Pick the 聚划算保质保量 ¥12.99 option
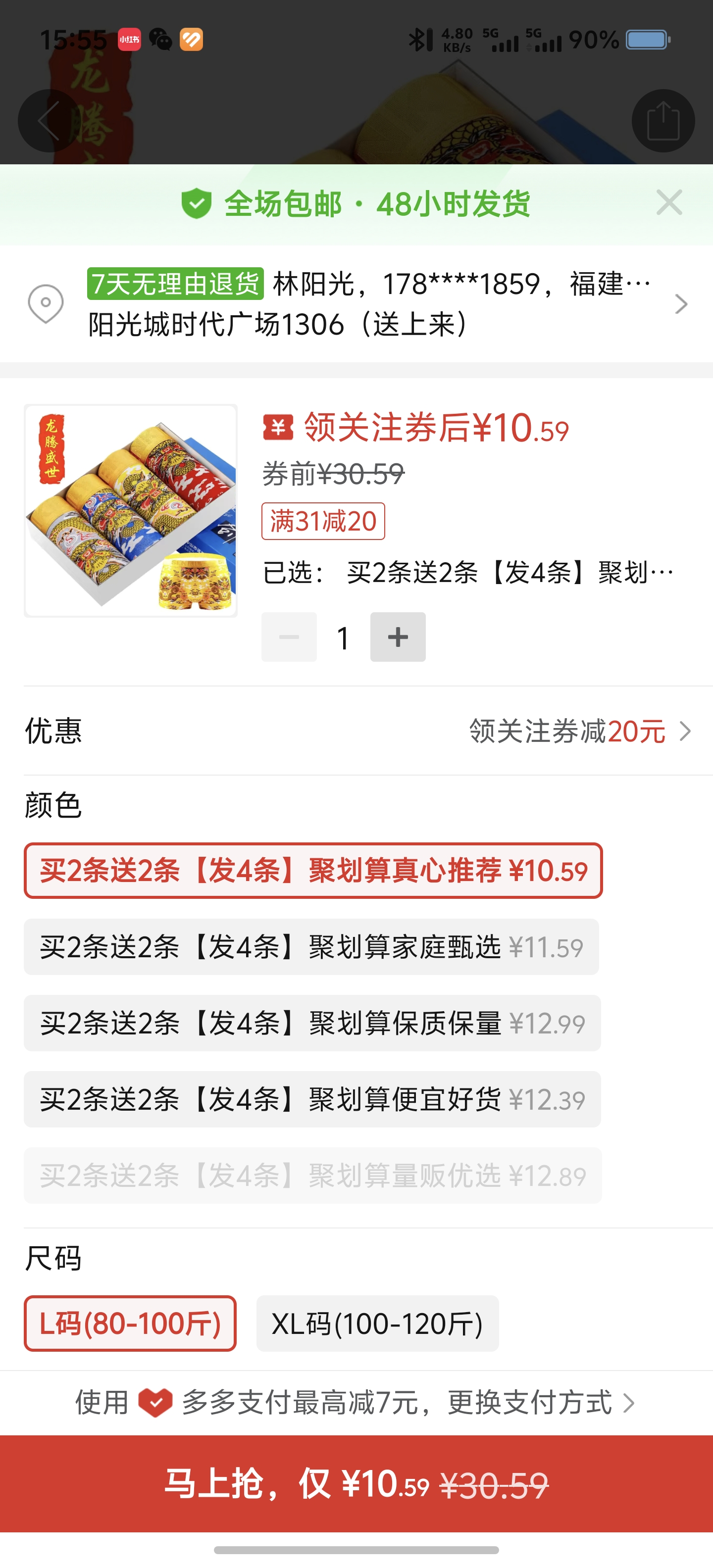Screen dimensions: 713x1568 click(x=312, y=1023)
